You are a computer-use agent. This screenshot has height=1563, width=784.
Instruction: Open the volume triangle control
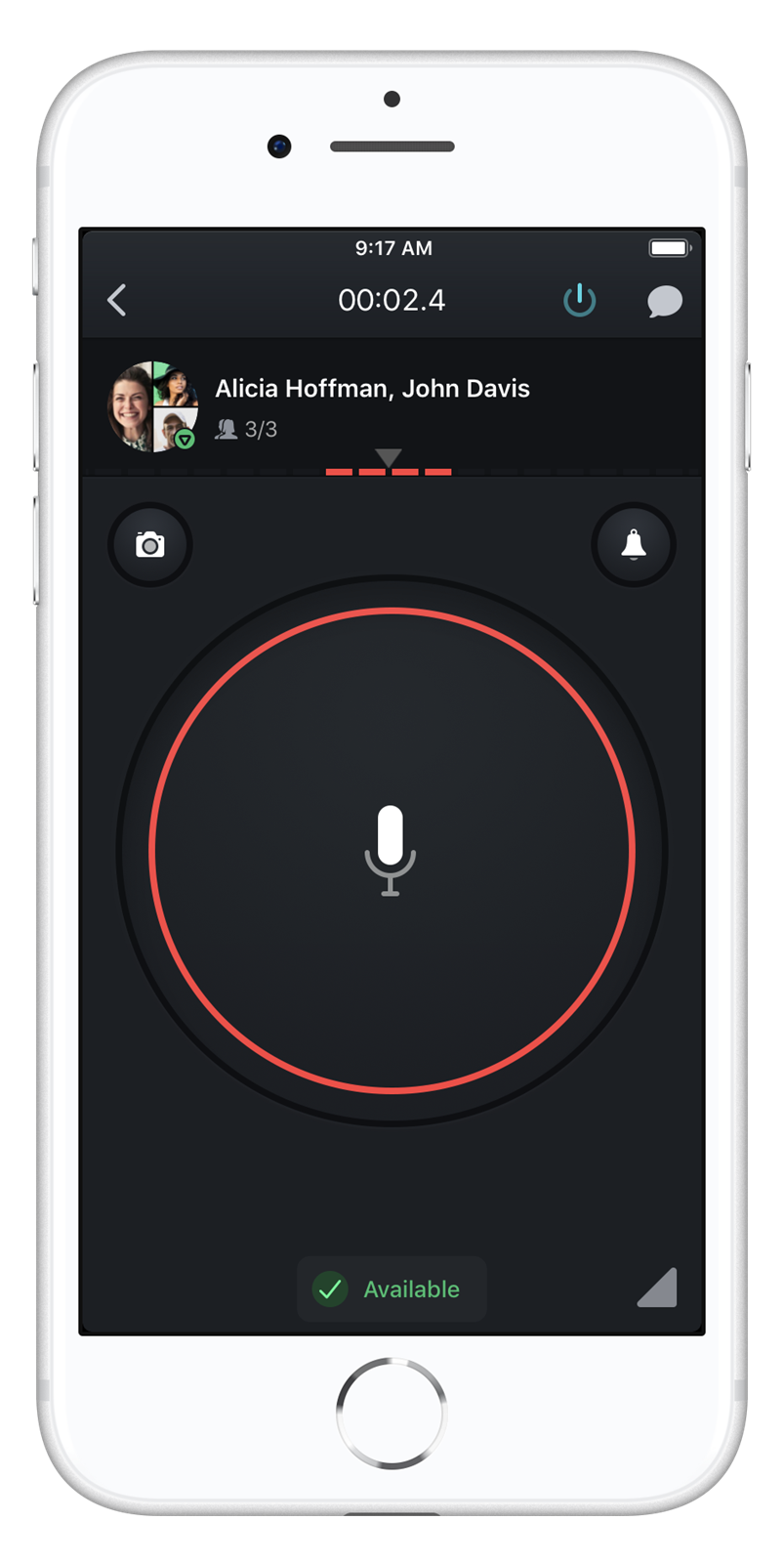658,1288
